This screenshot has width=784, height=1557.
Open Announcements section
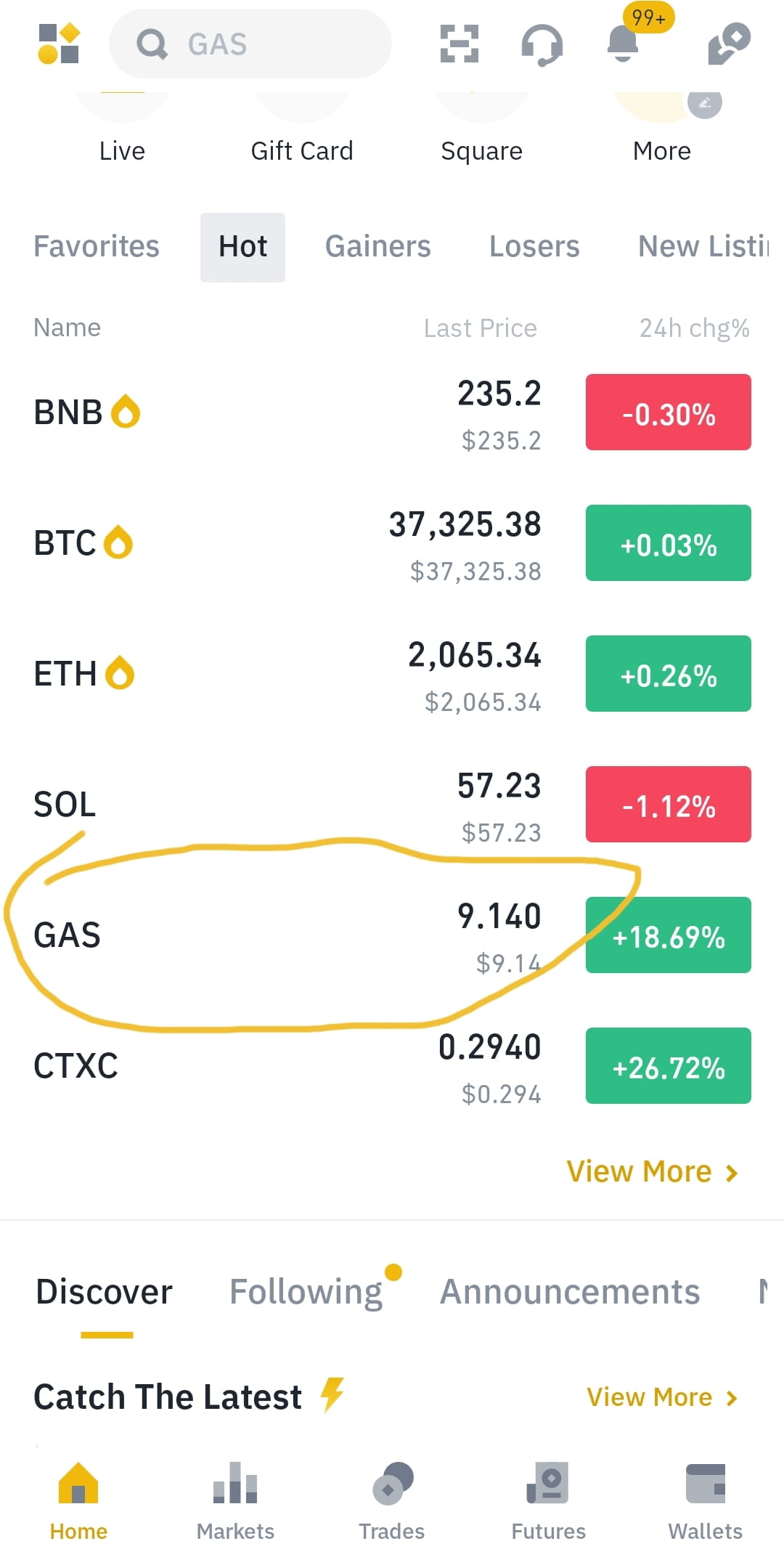[x=570, y=1291]
